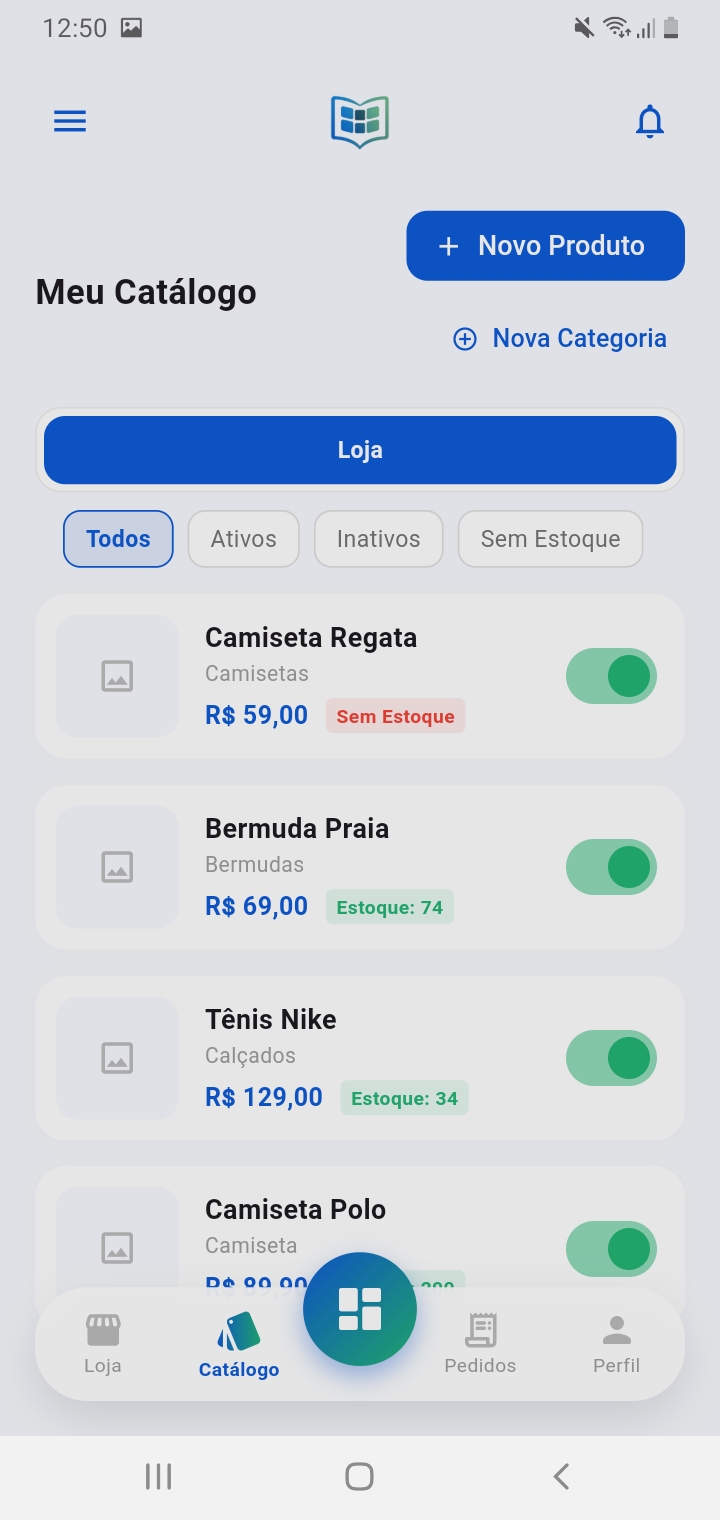Open the Loja category selector

(360, 449)
